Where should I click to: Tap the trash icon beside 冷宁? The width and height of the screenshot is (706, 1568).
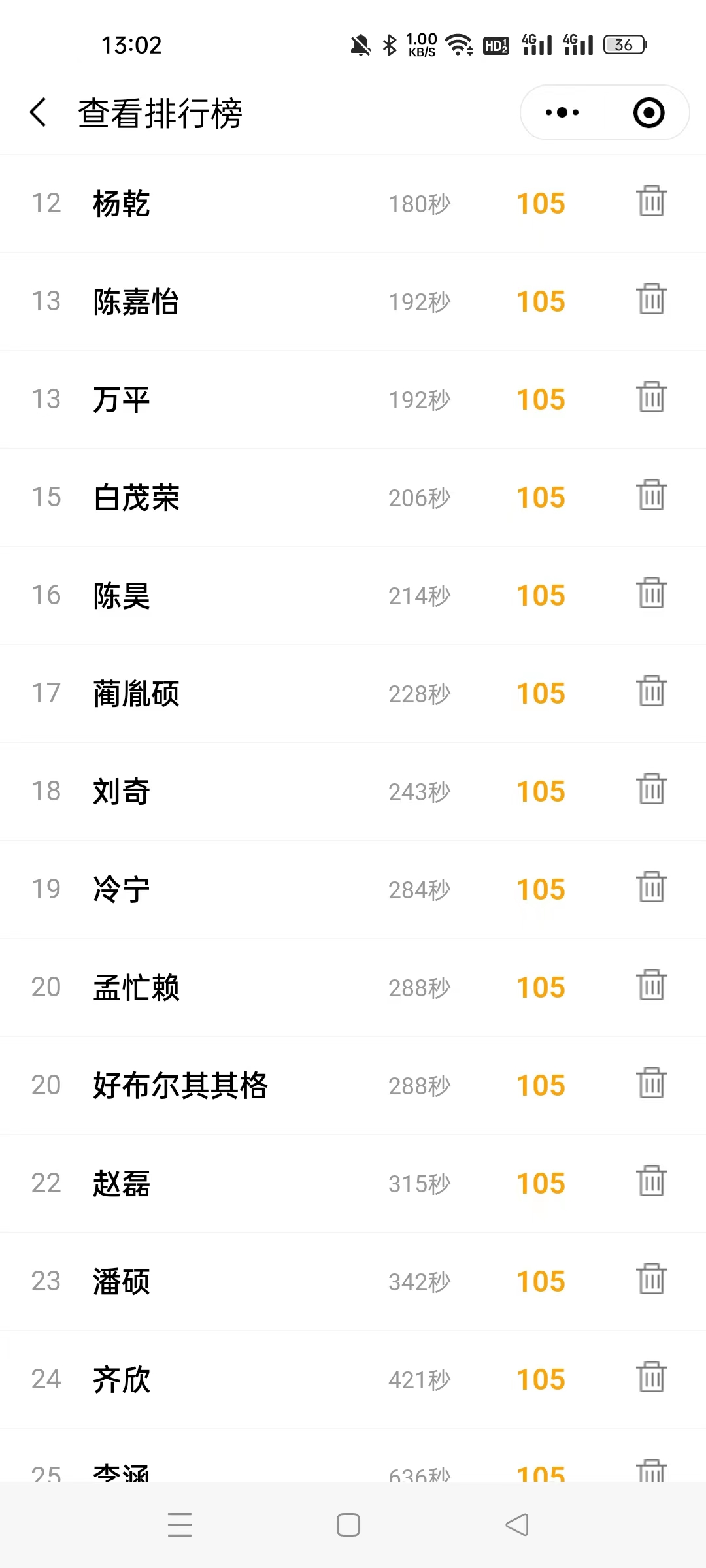point(652,887)
